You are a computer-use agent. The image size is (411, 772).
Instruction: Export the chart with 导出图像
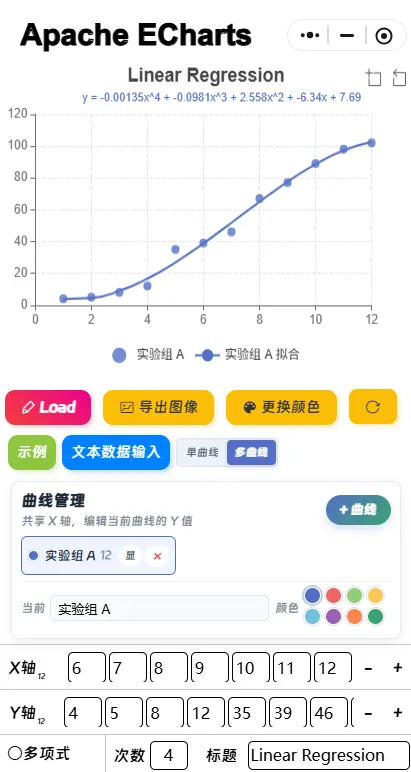(158, 407)
